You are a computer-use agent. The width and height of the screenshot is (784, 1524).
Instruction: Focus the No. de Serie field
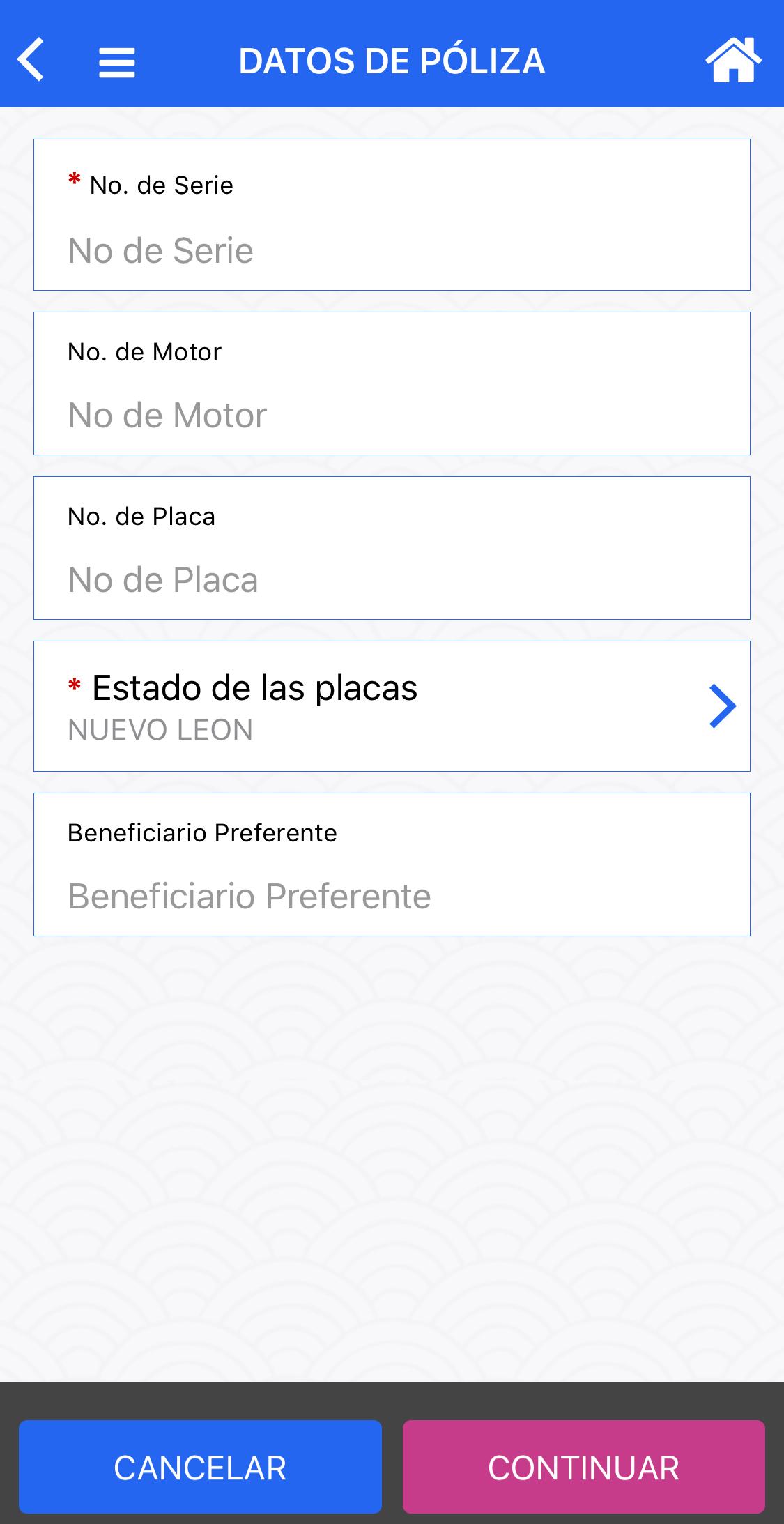click(392, 250)
